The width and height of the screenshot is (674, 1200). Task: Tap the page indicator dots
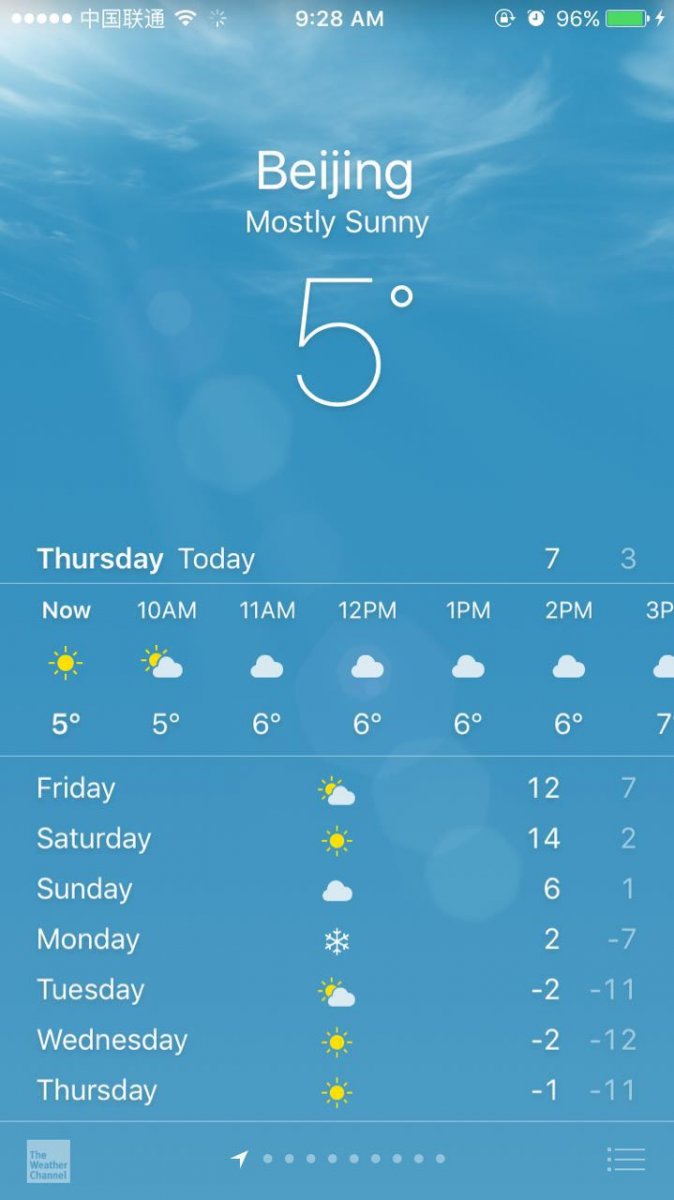point(354,1159)
